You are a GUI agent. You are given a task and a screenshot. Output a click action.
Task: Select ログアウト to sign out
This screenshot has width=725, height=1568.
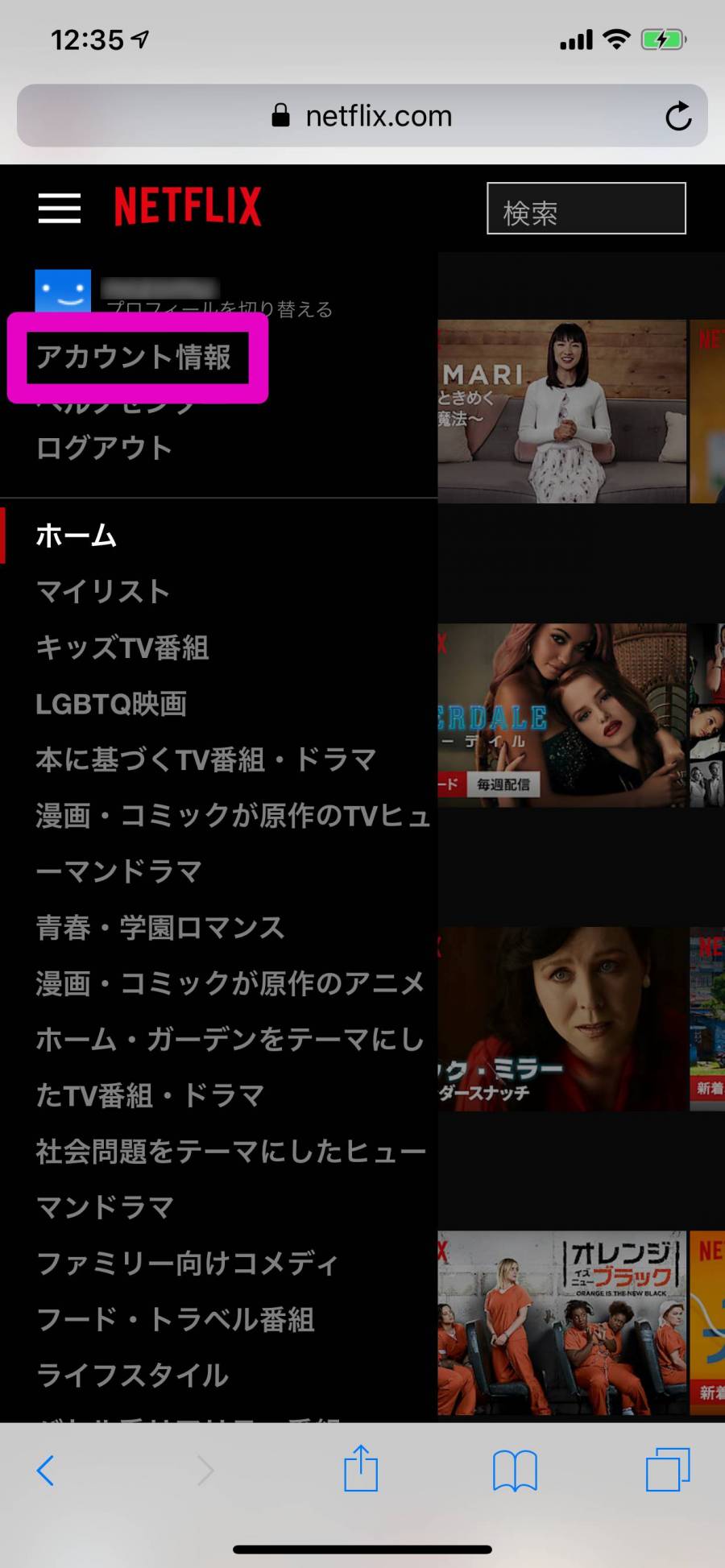pos(104,448)
